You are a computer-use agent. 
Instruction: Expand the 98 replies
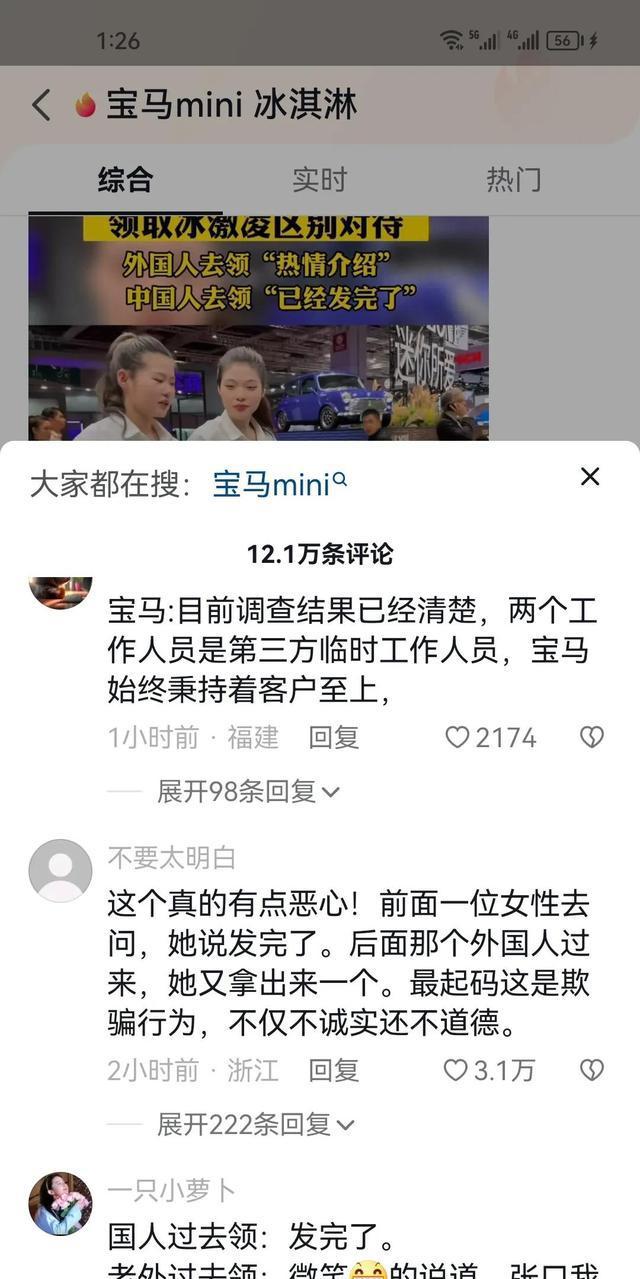[248, 792]
